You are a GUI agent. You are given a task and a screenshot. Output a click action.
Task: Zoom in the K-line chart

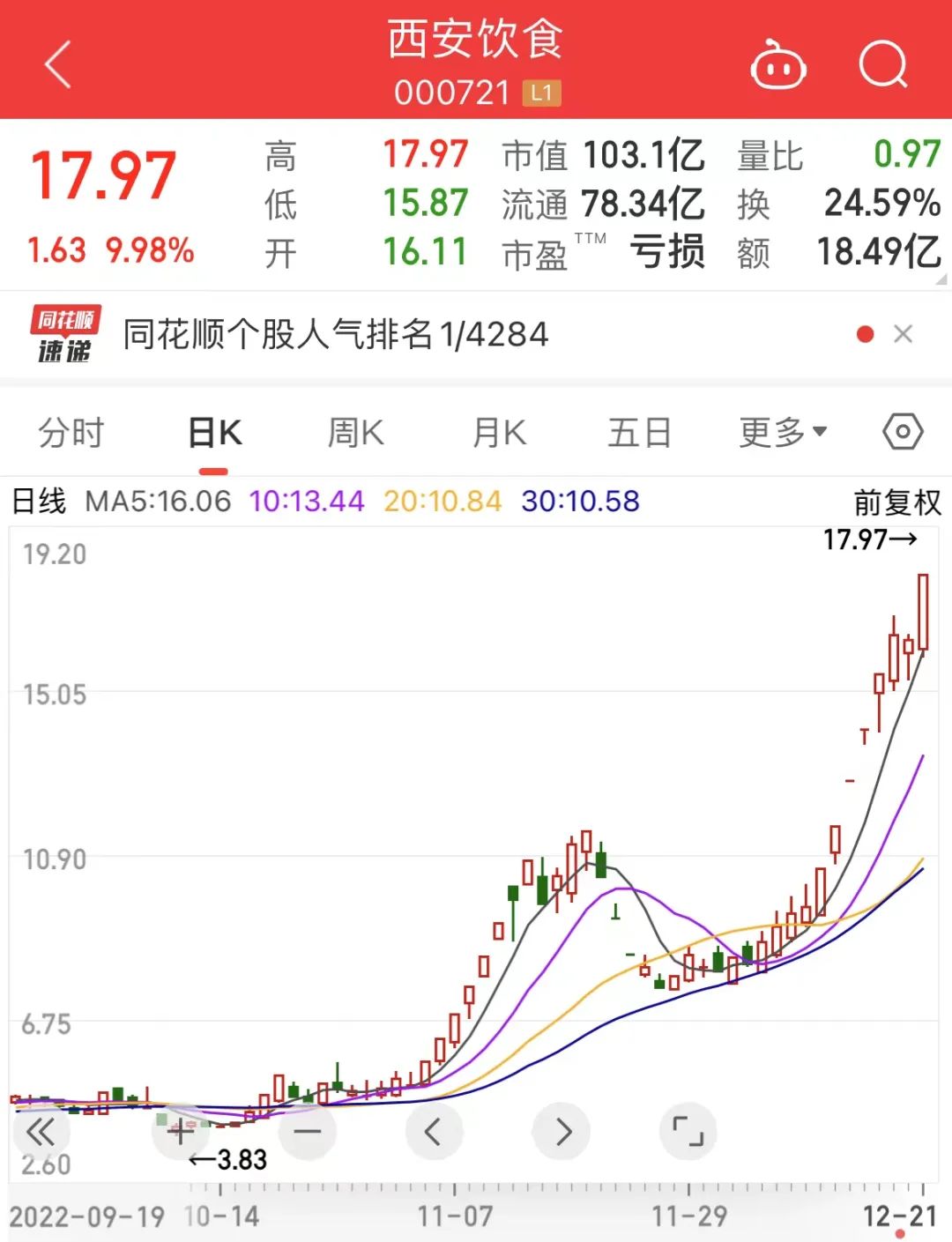[181, 1131]
